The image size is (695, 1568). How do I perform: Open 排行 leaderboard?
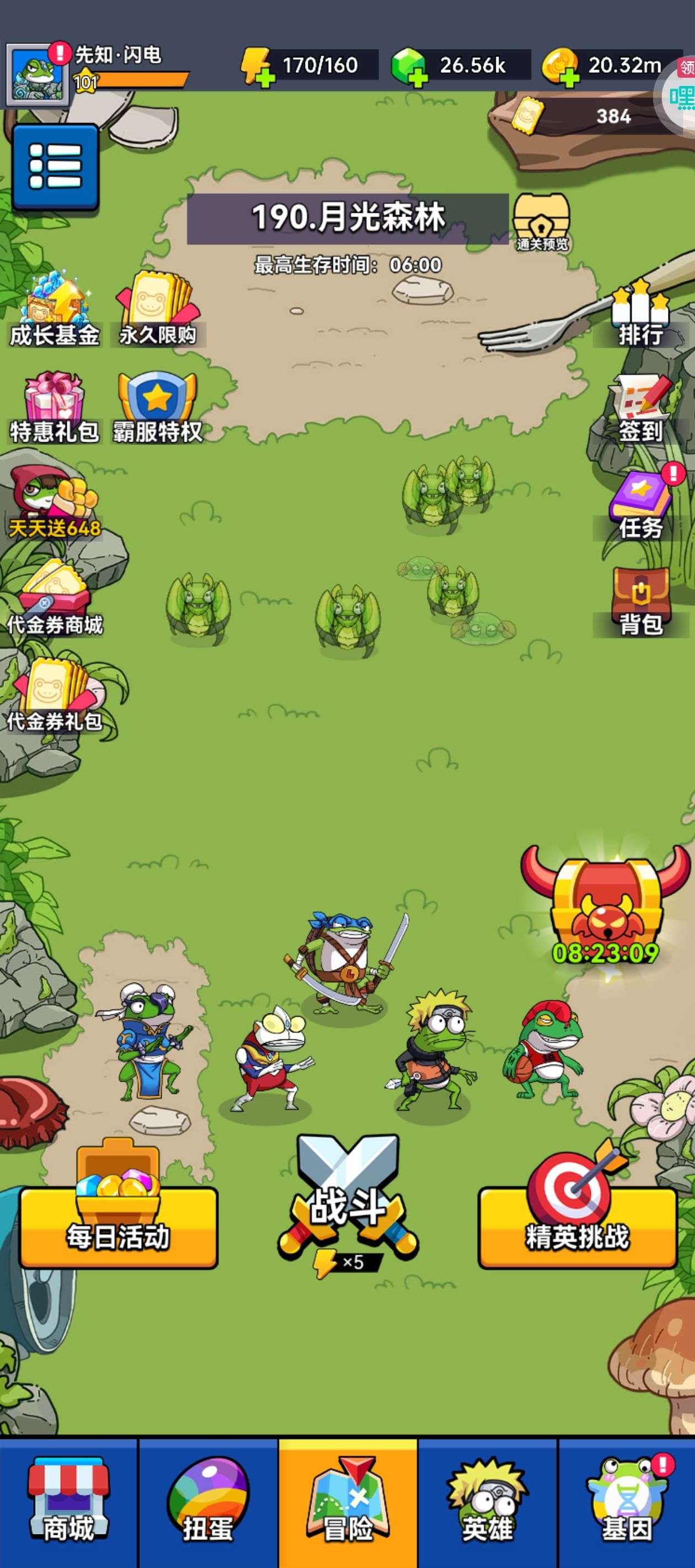640,312
